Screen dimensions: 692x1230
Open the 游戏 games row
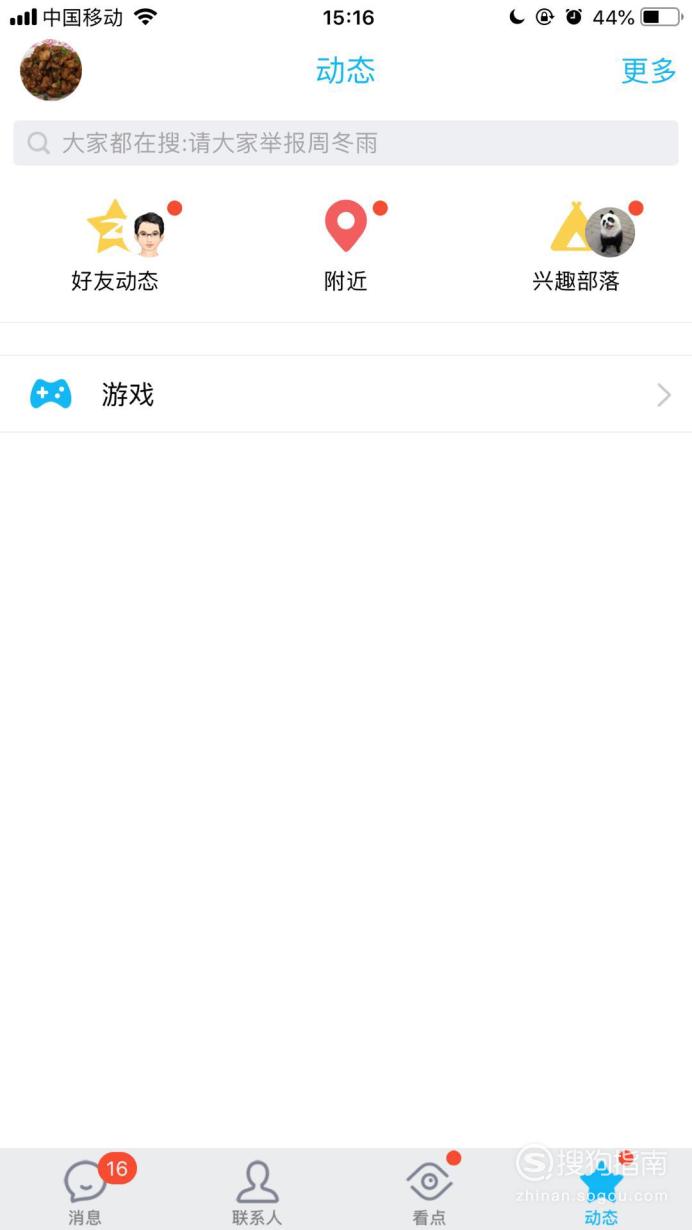coord(346,394)
